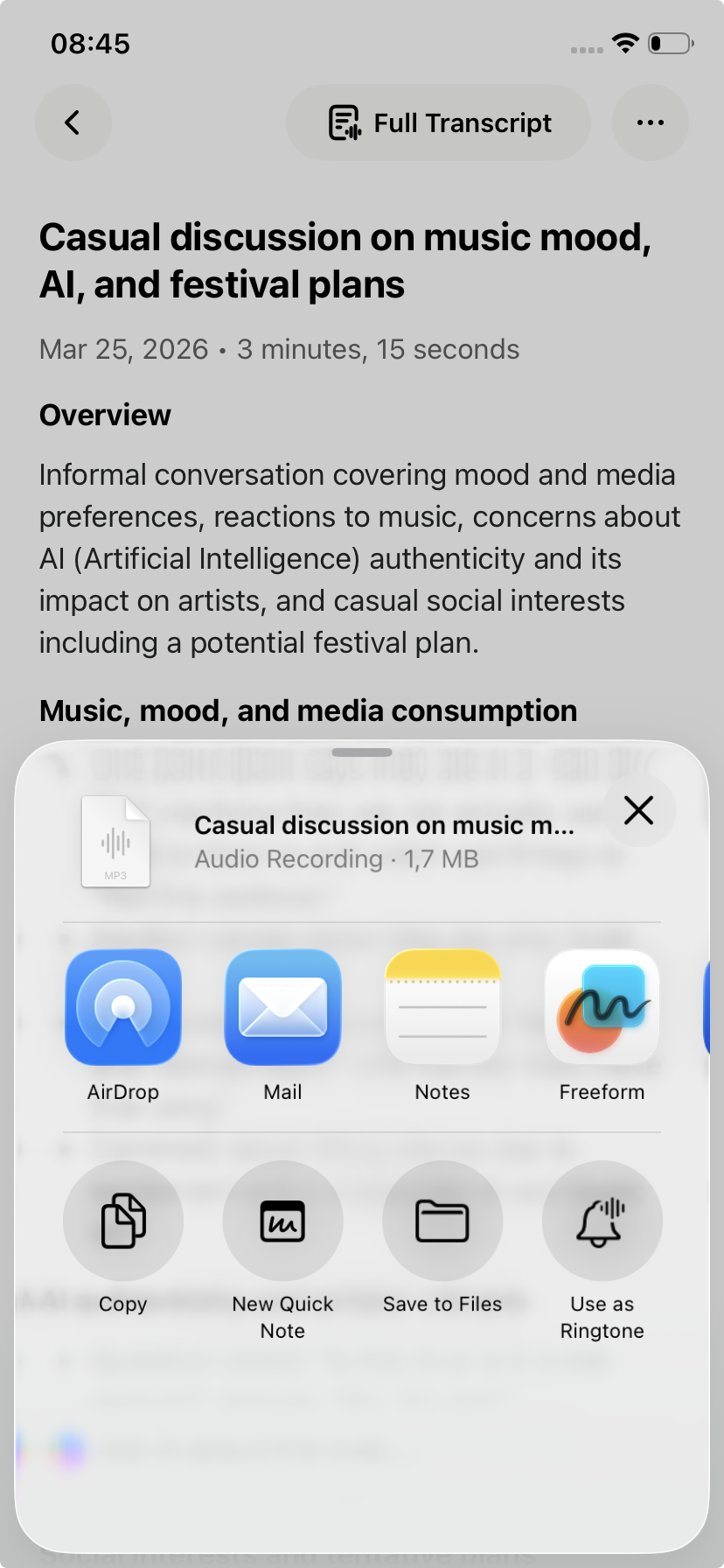
Task: Create a New Quick Note
Action: pos(282,1221)
